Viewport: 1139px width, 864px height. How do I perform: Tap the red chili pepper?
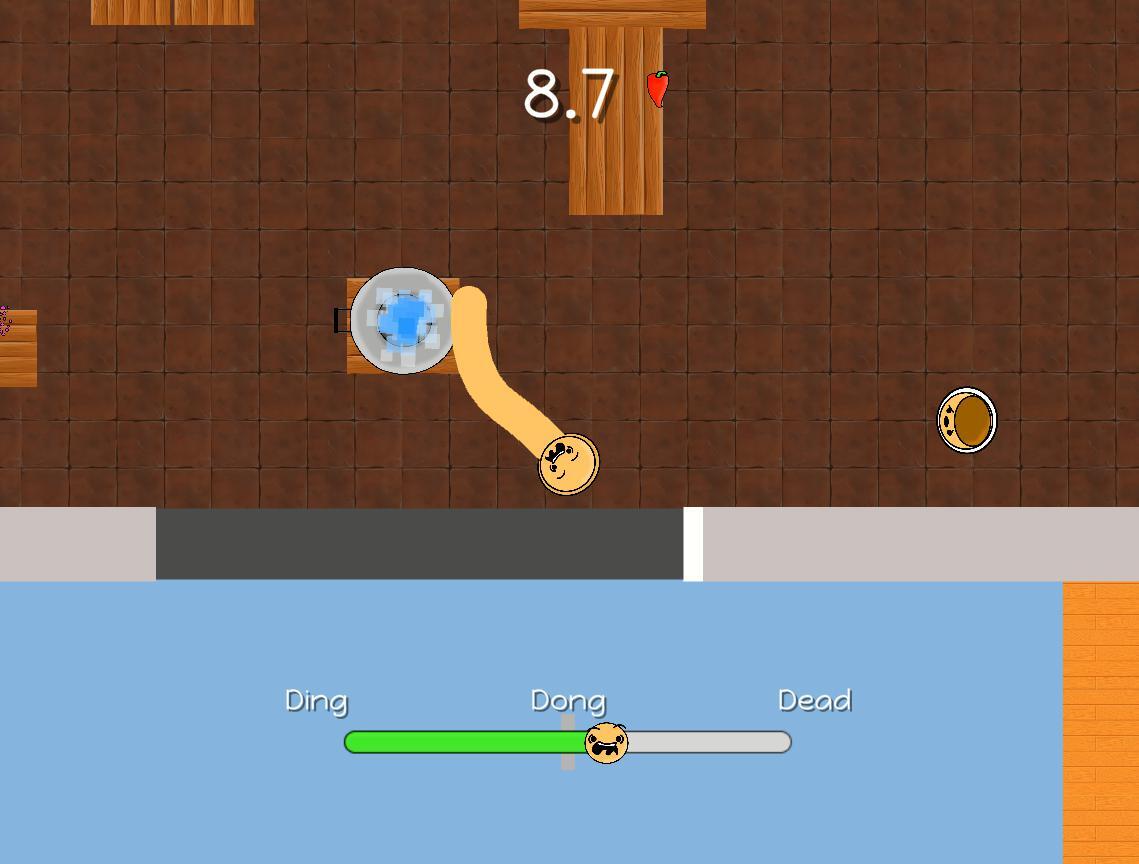(x=657, y=89)
